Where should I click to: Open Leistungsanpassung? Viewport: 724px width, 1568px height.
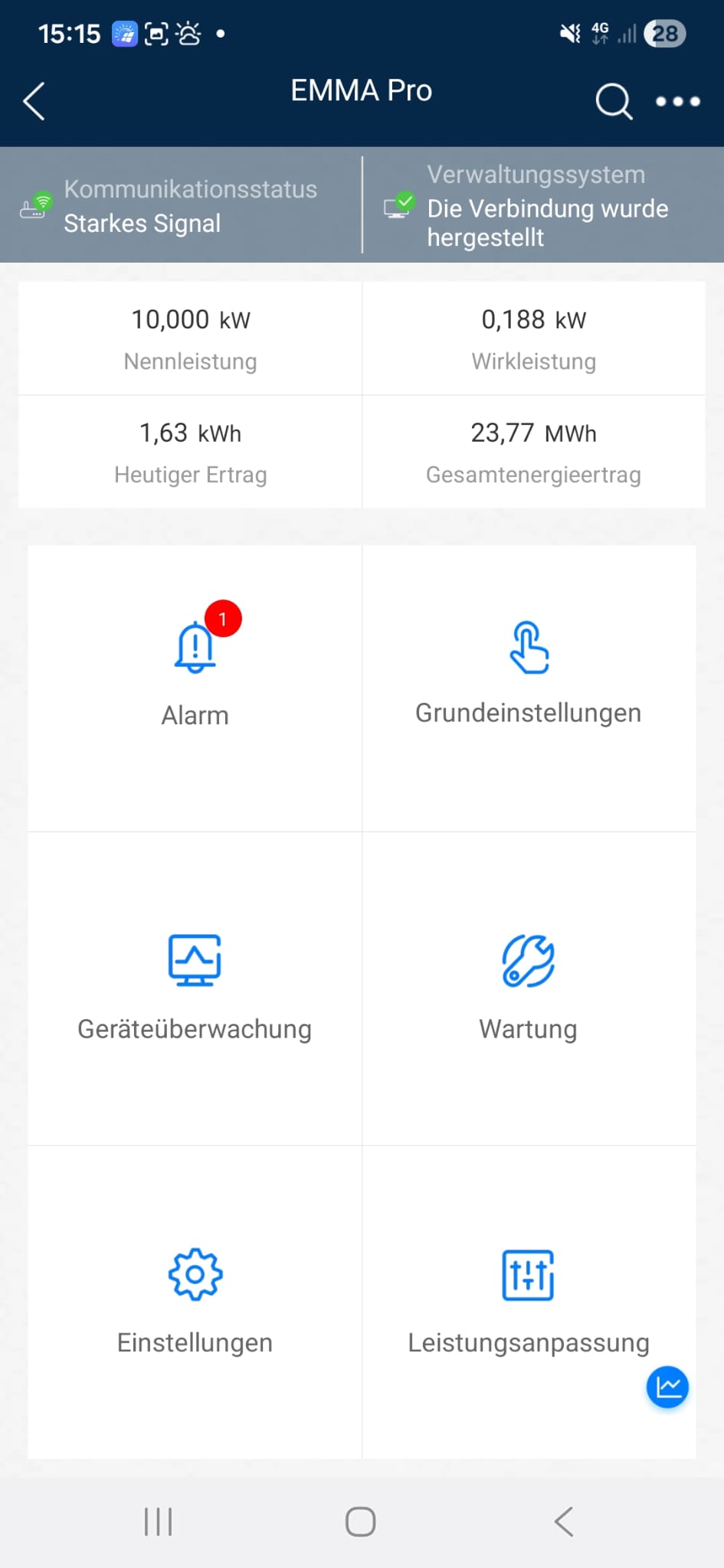(529, 1302)
